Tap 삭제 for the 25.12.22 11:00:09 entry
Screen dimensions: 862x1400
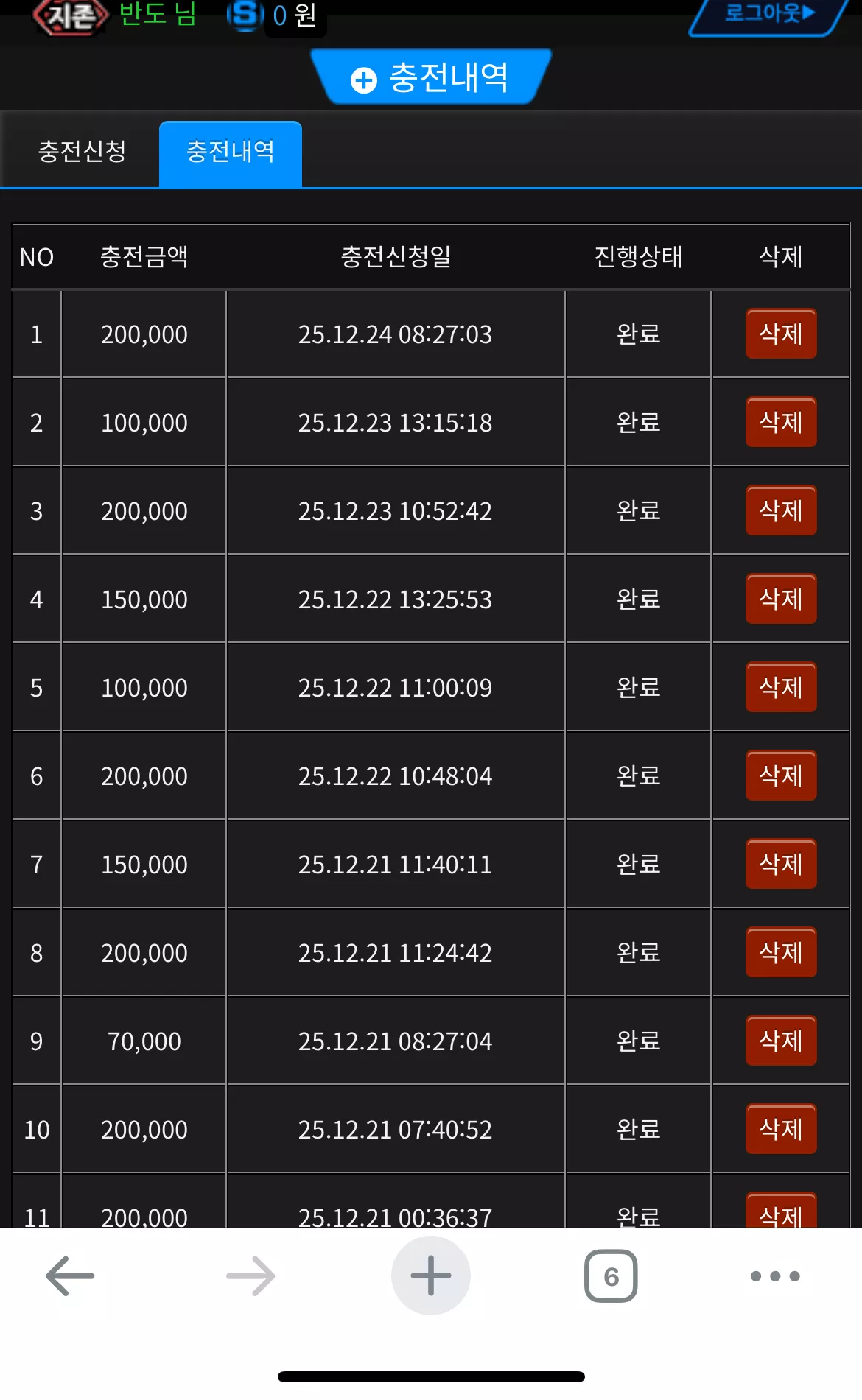click(781, 687)
